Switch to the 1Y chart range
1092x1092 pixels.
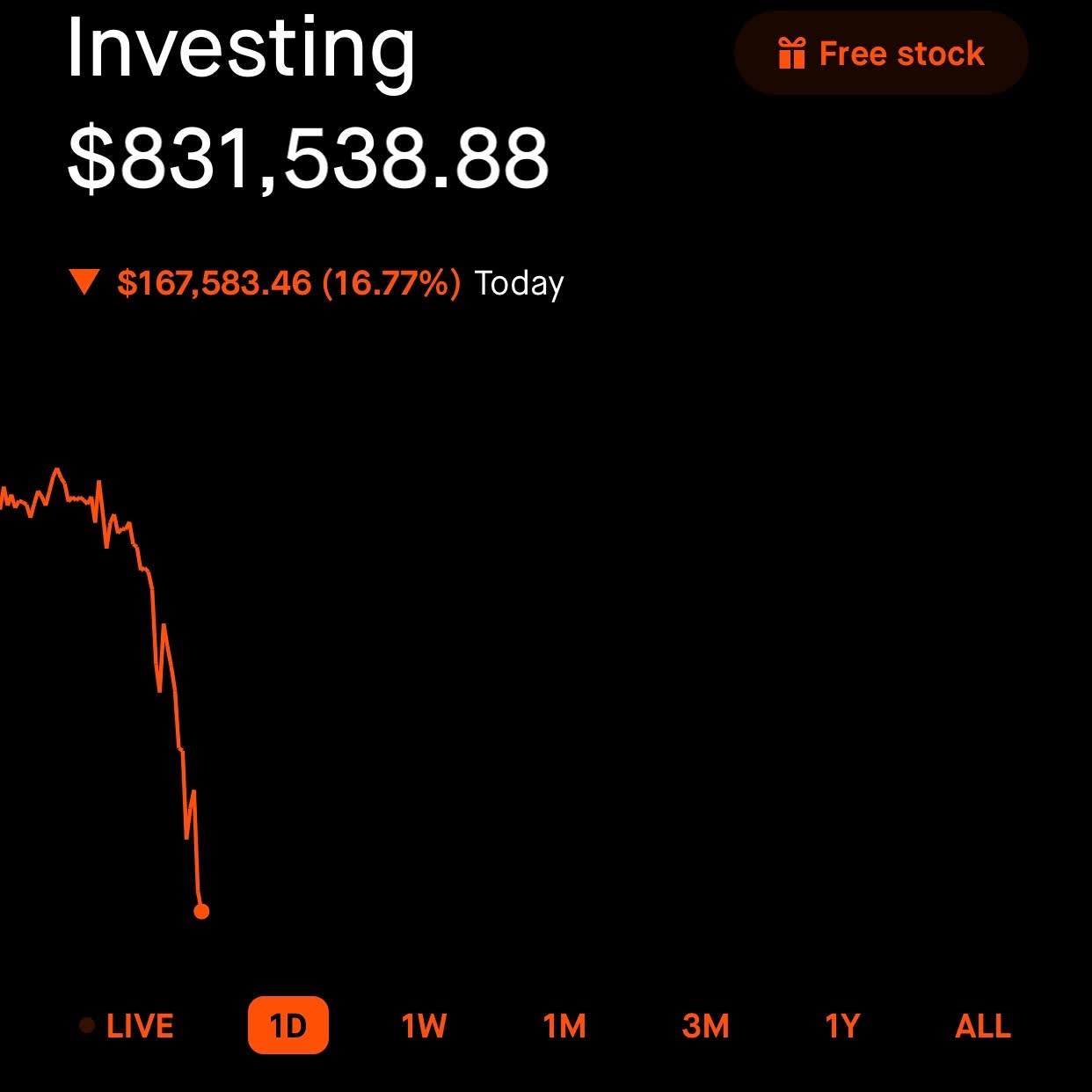click(841, 1026)
